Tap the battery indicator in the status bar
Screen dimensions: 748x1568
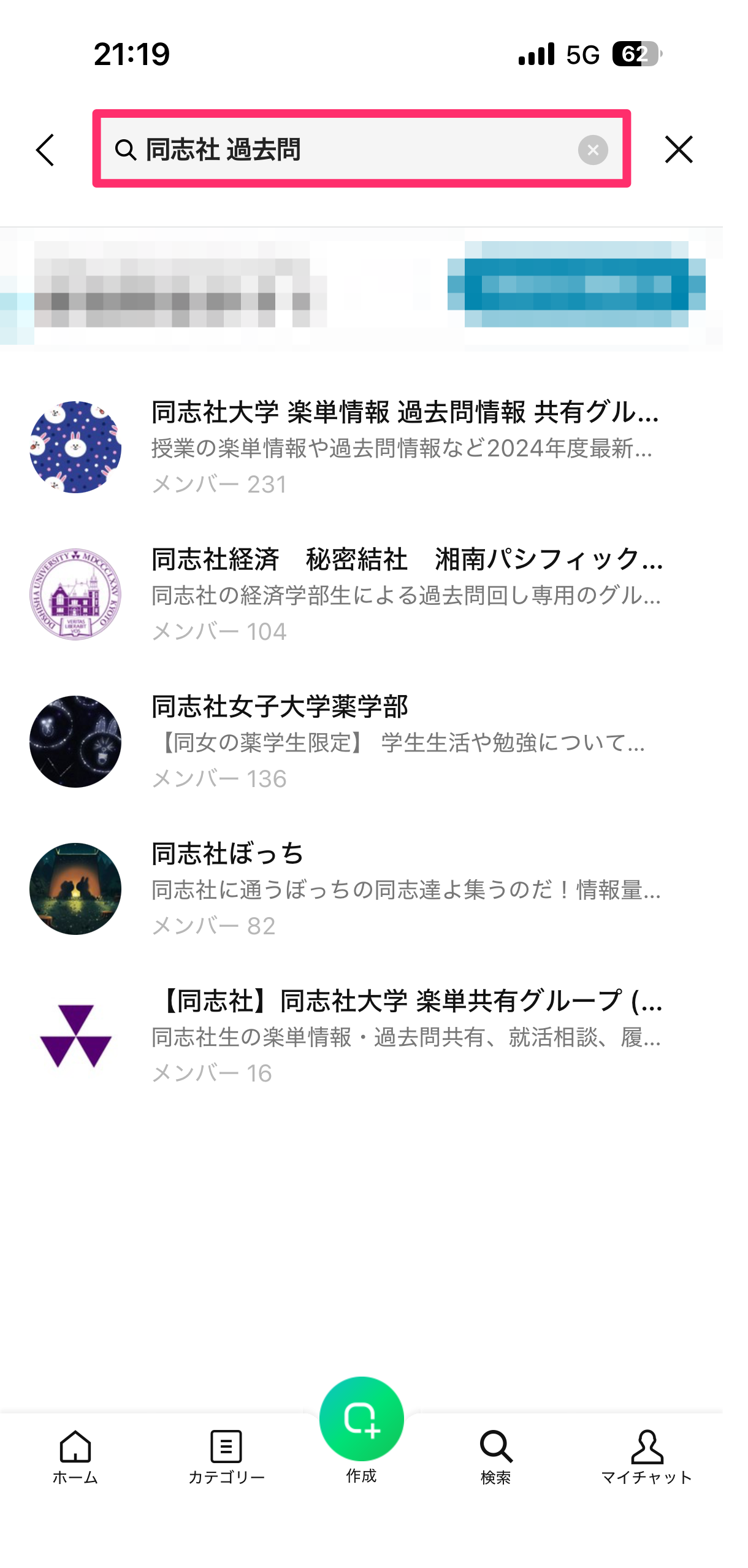tap(636, 55)
